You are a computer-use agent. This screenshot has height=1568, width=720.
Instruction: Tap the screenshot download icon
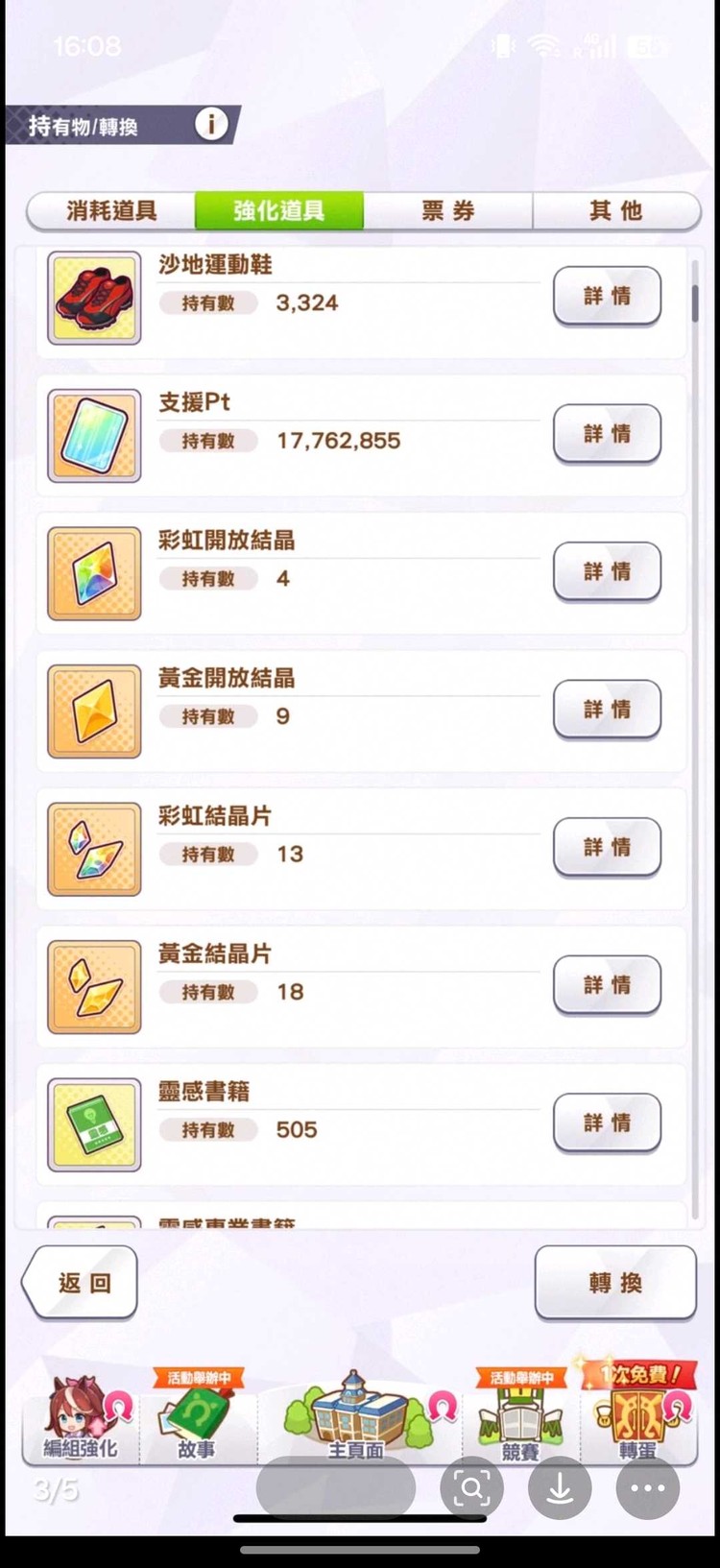click(x=559, y=1488)
